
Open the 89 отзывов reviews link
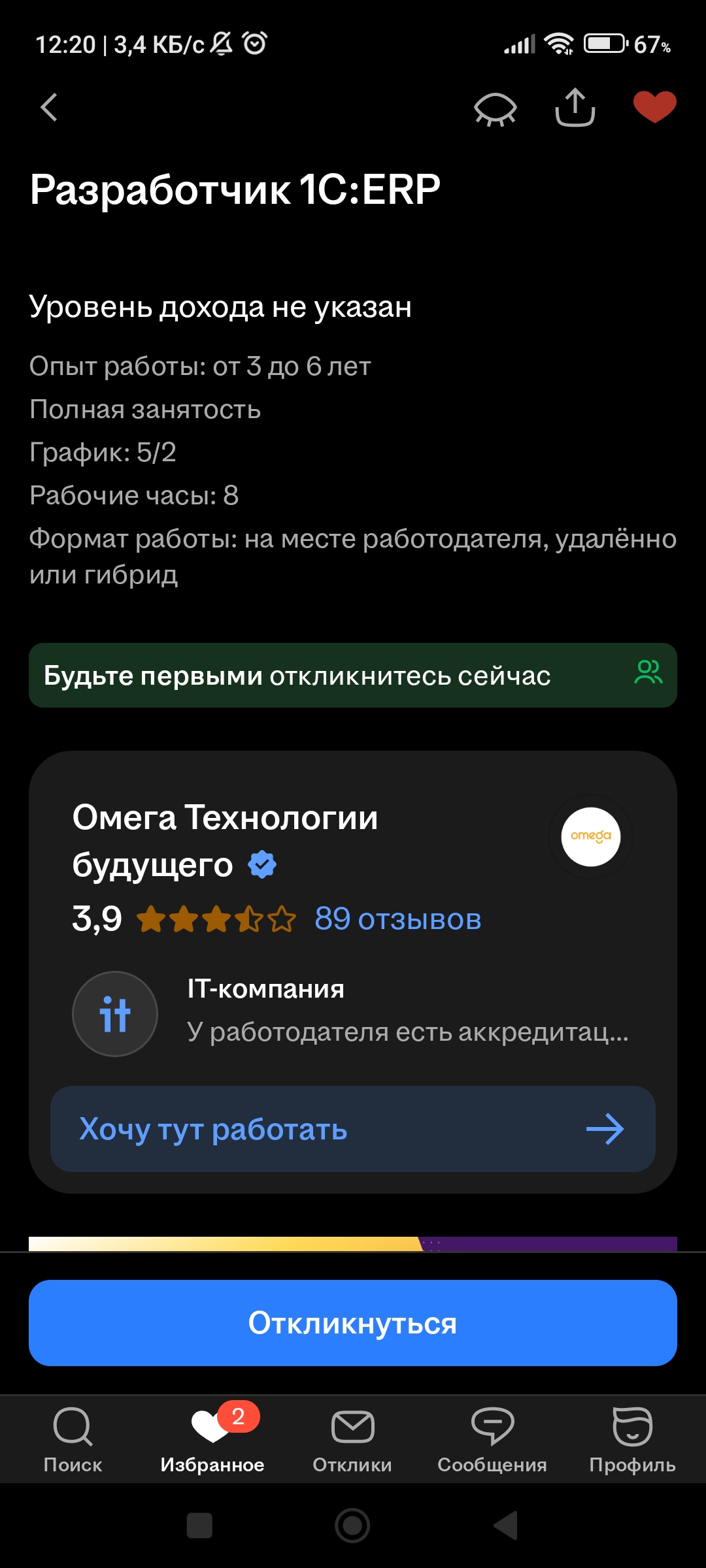coord(397,919)
